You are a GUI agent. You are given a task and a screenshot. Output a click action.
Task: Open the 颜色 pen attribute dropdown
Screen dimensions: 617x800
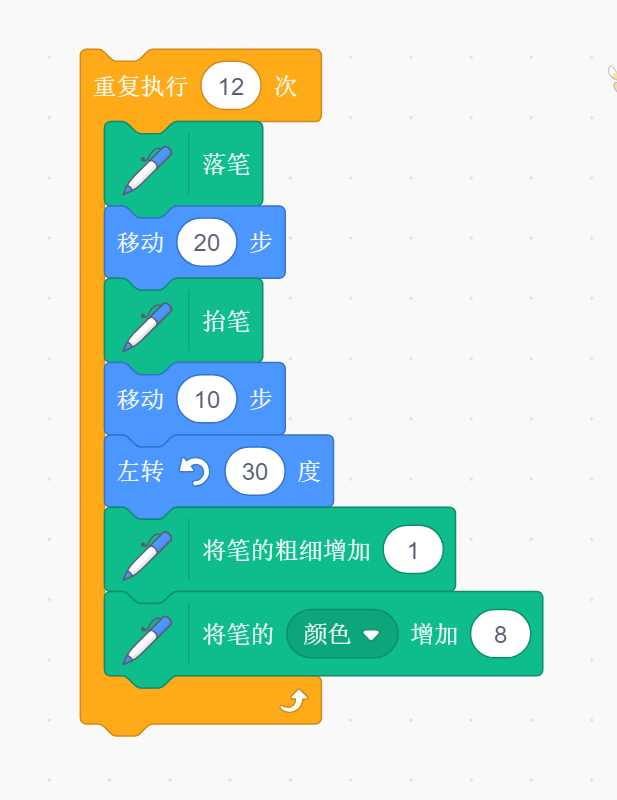pos(342,634)
